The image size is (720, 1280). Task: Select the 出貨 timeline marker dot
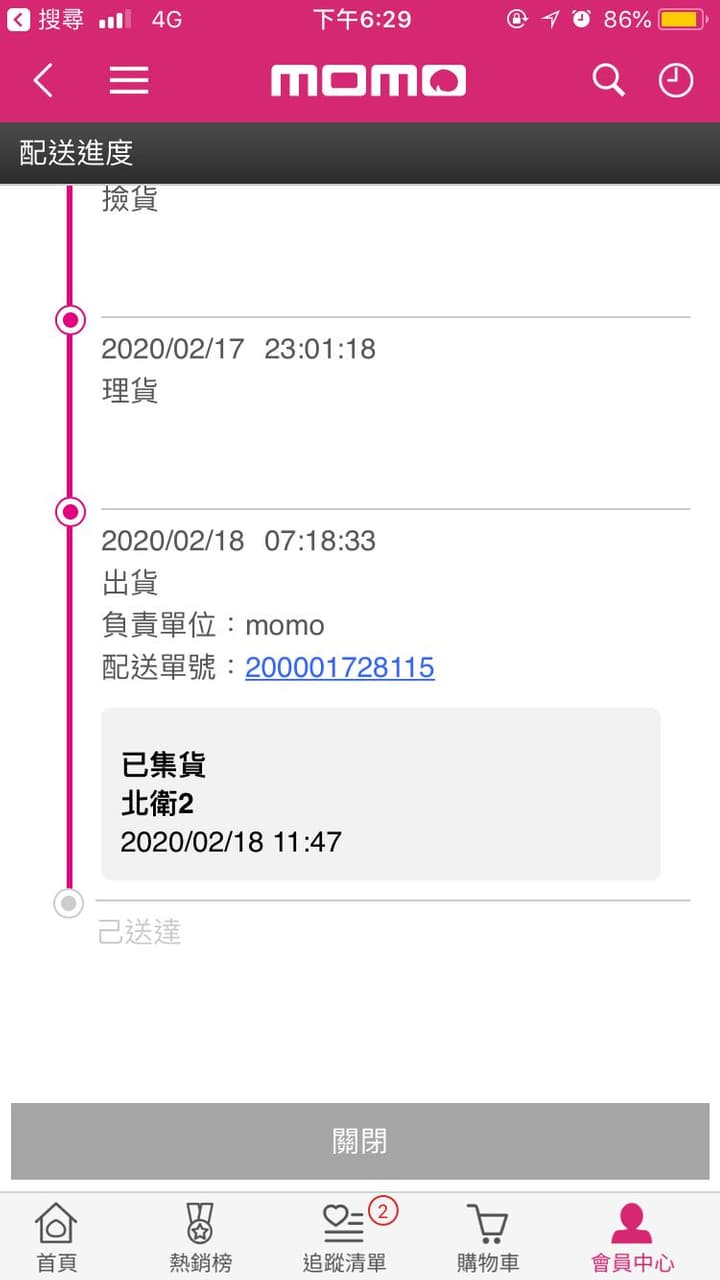pos(69,512)
